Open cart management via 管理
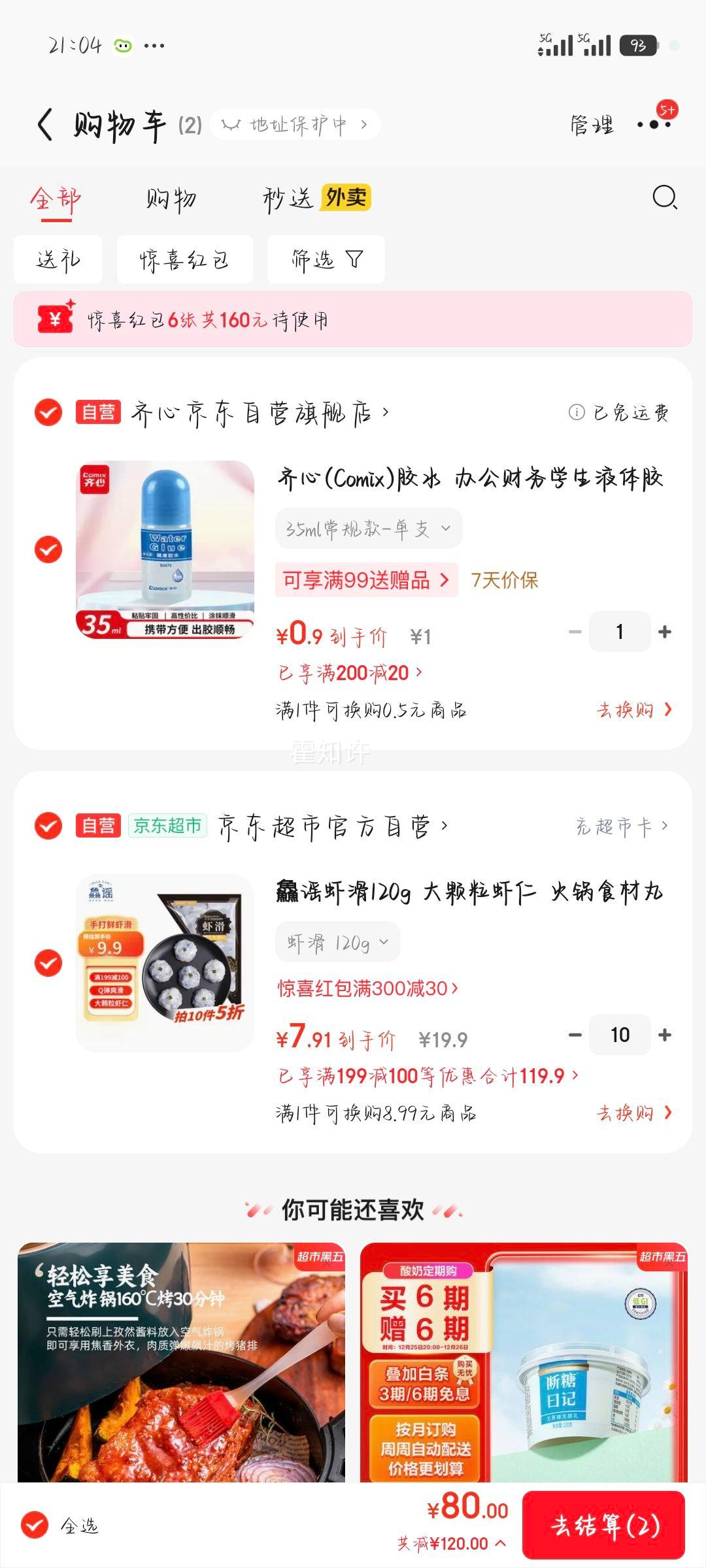 [592, 124]
